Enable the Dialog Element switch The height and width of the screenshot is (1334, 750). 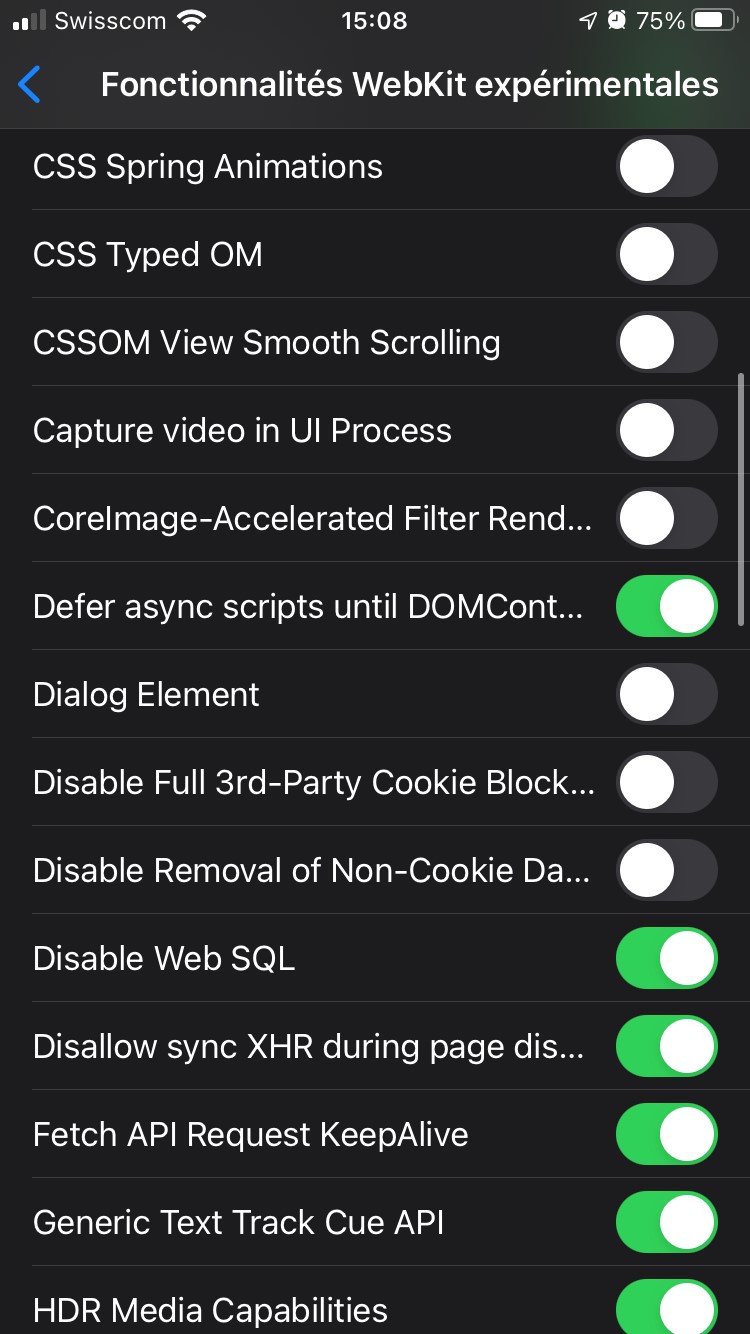(x=666, y=694)
